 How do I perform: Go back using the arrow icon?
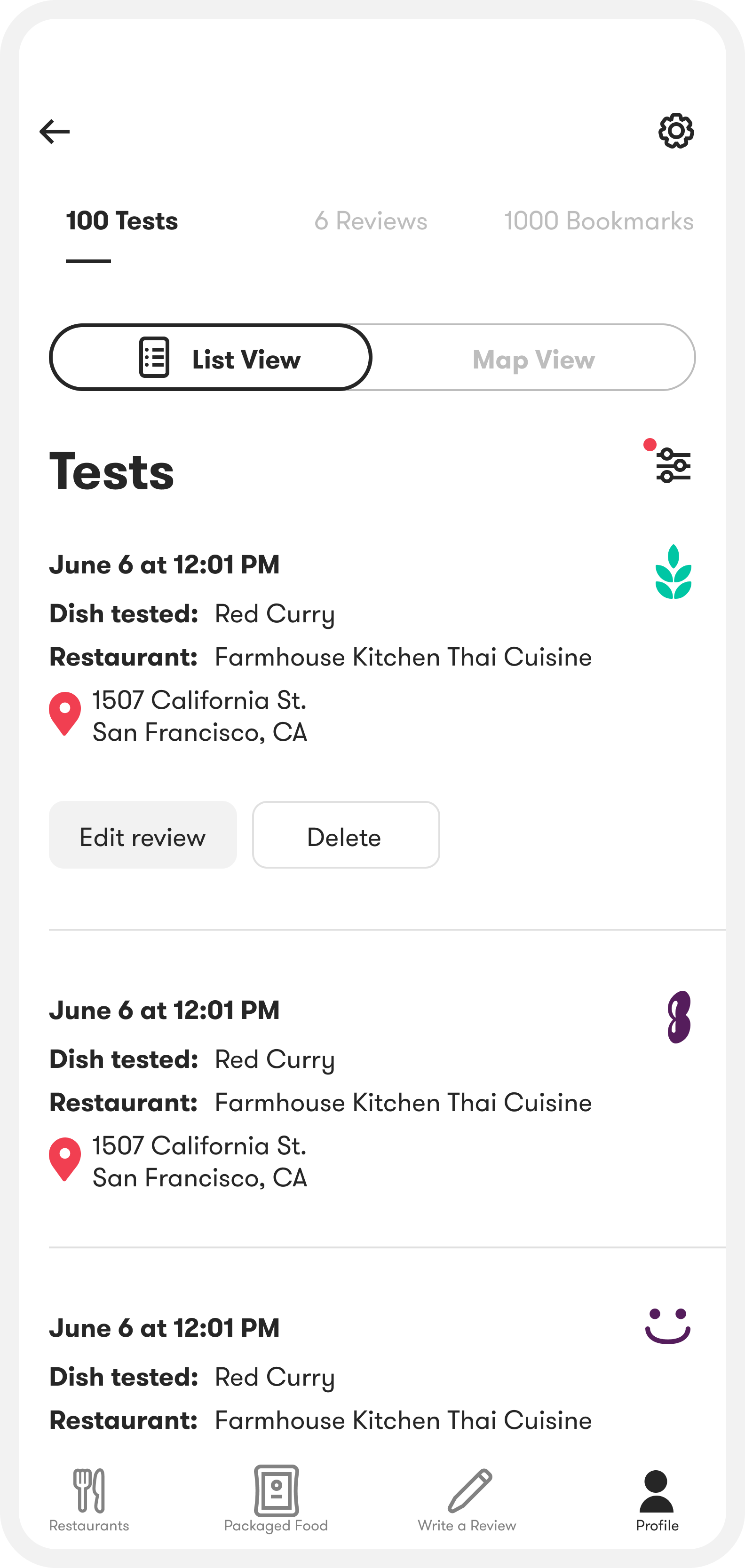point(55,132)
